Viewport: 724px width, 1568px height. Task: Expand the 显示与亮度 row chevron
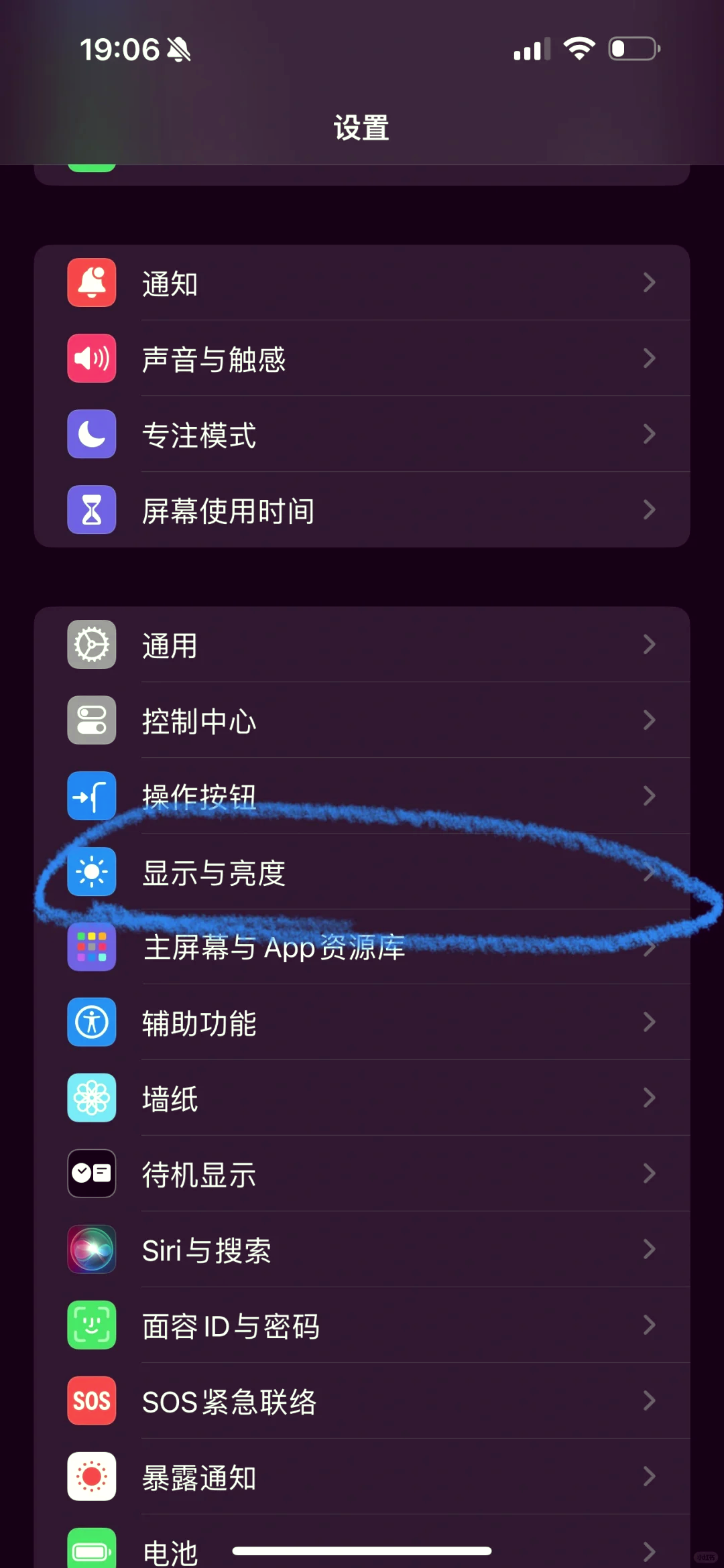click(650, 872)
